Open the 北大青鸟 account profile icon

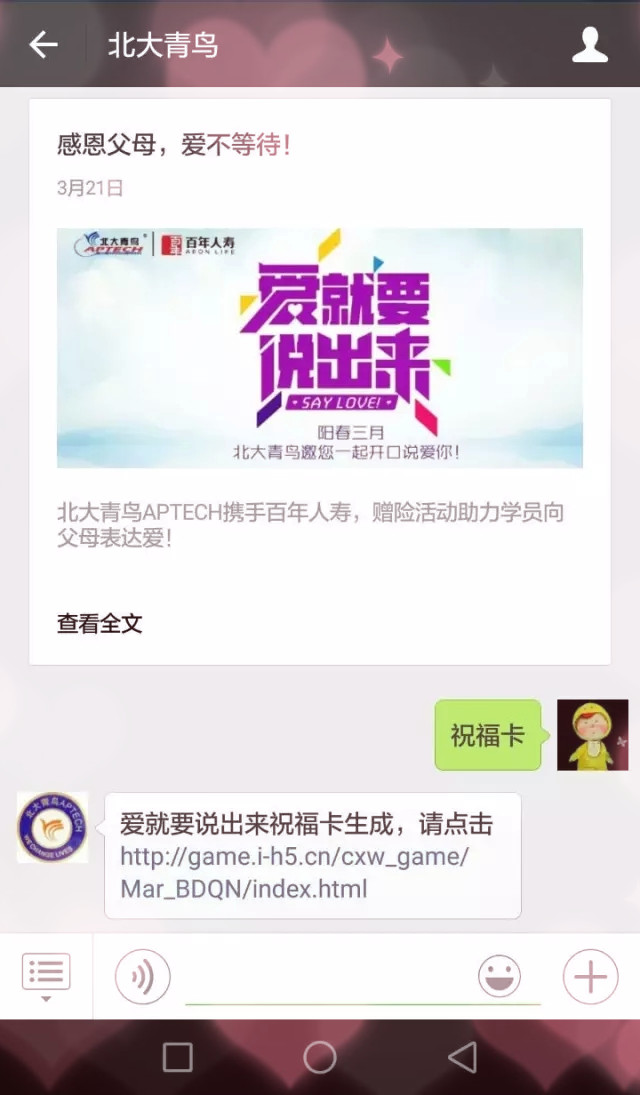pyautogui.click(x=590, y=45)
